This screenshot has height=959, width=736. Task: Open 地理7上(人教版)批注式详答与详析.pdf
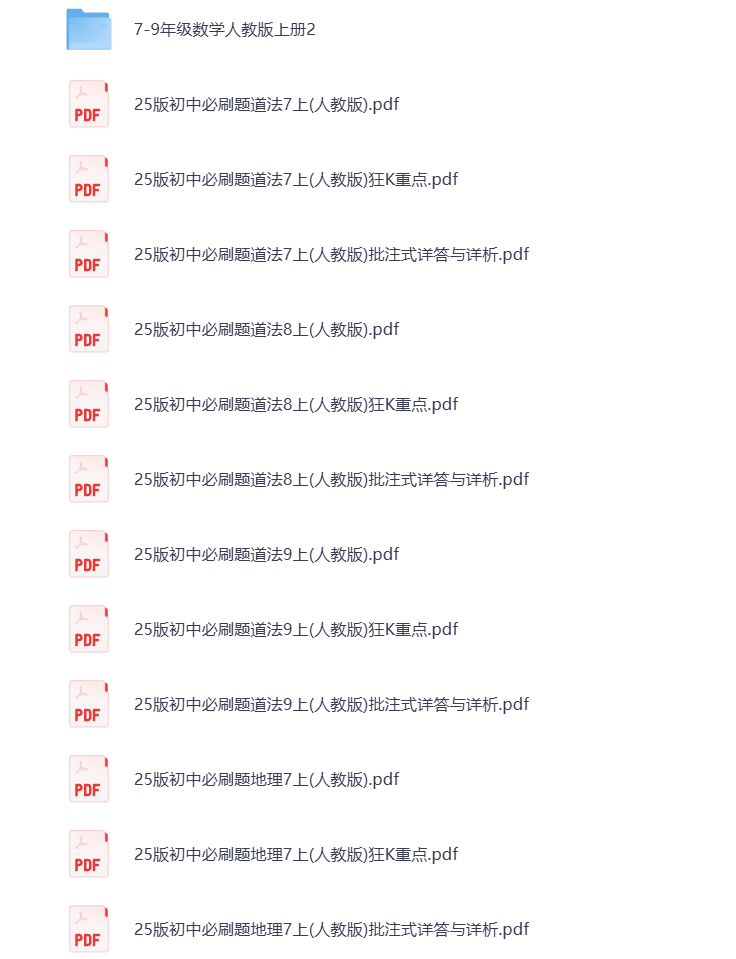pos(330,930)
